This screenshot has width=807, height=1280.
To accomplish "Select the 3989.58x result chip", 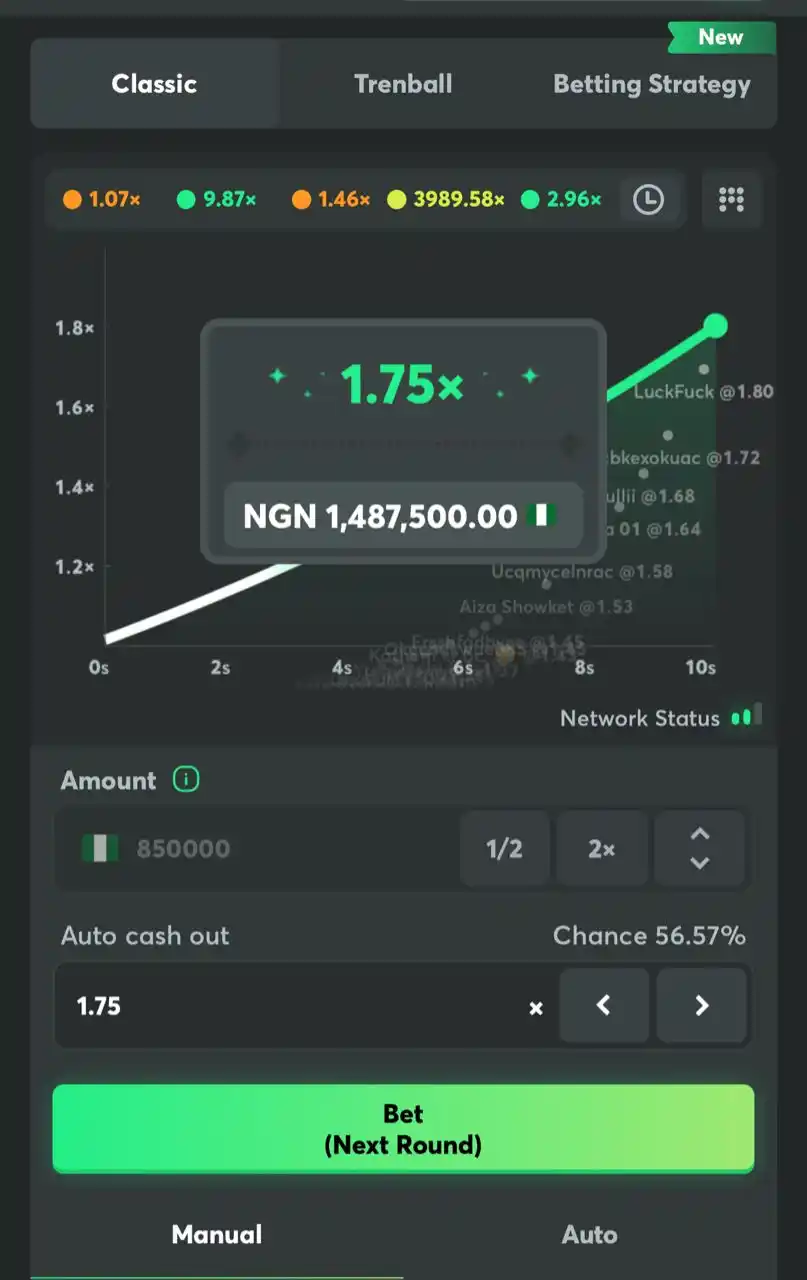I will coord(444,199).
